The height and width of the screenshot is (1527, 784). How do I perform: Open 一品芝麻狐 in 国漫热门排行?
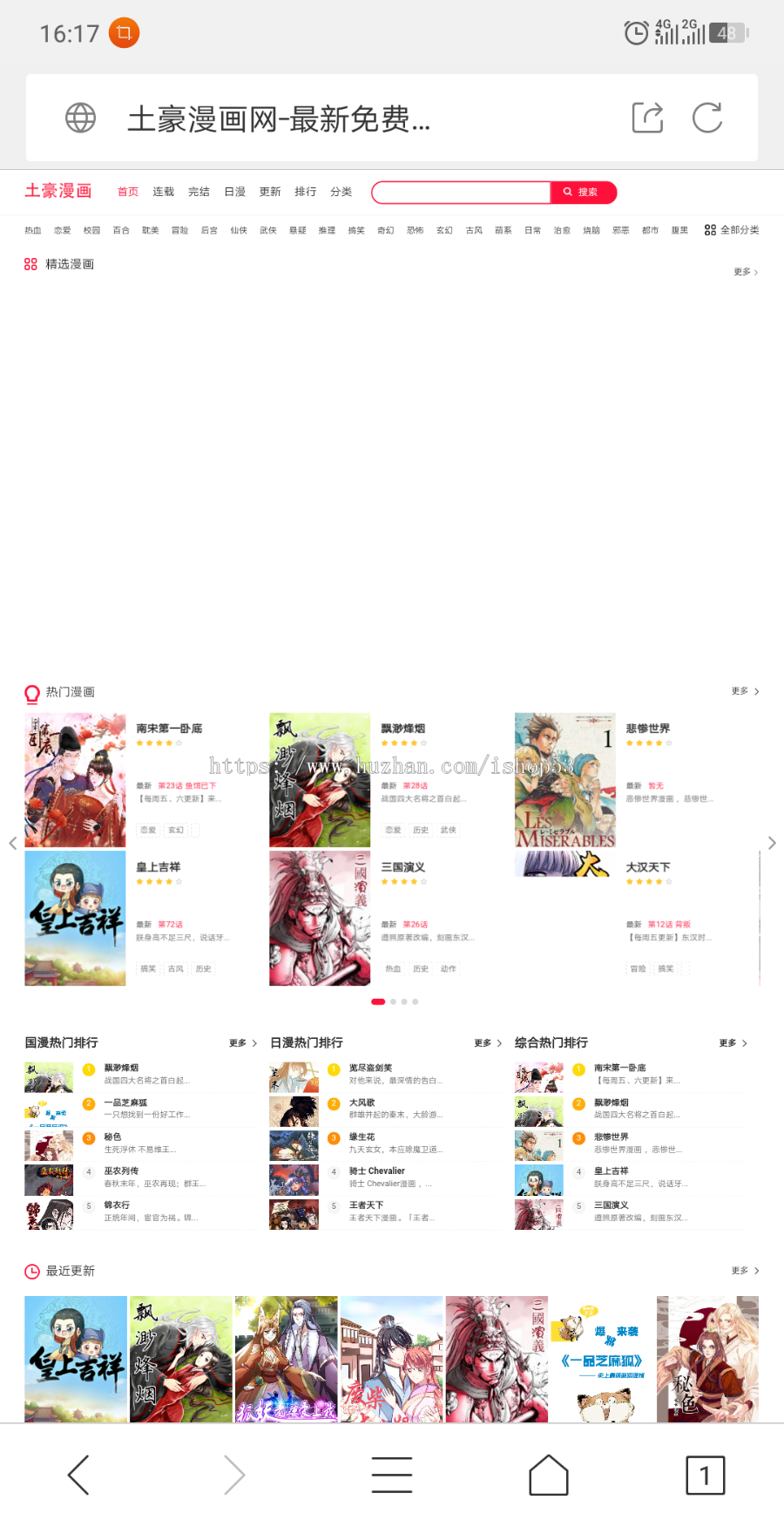point(126,1103)
